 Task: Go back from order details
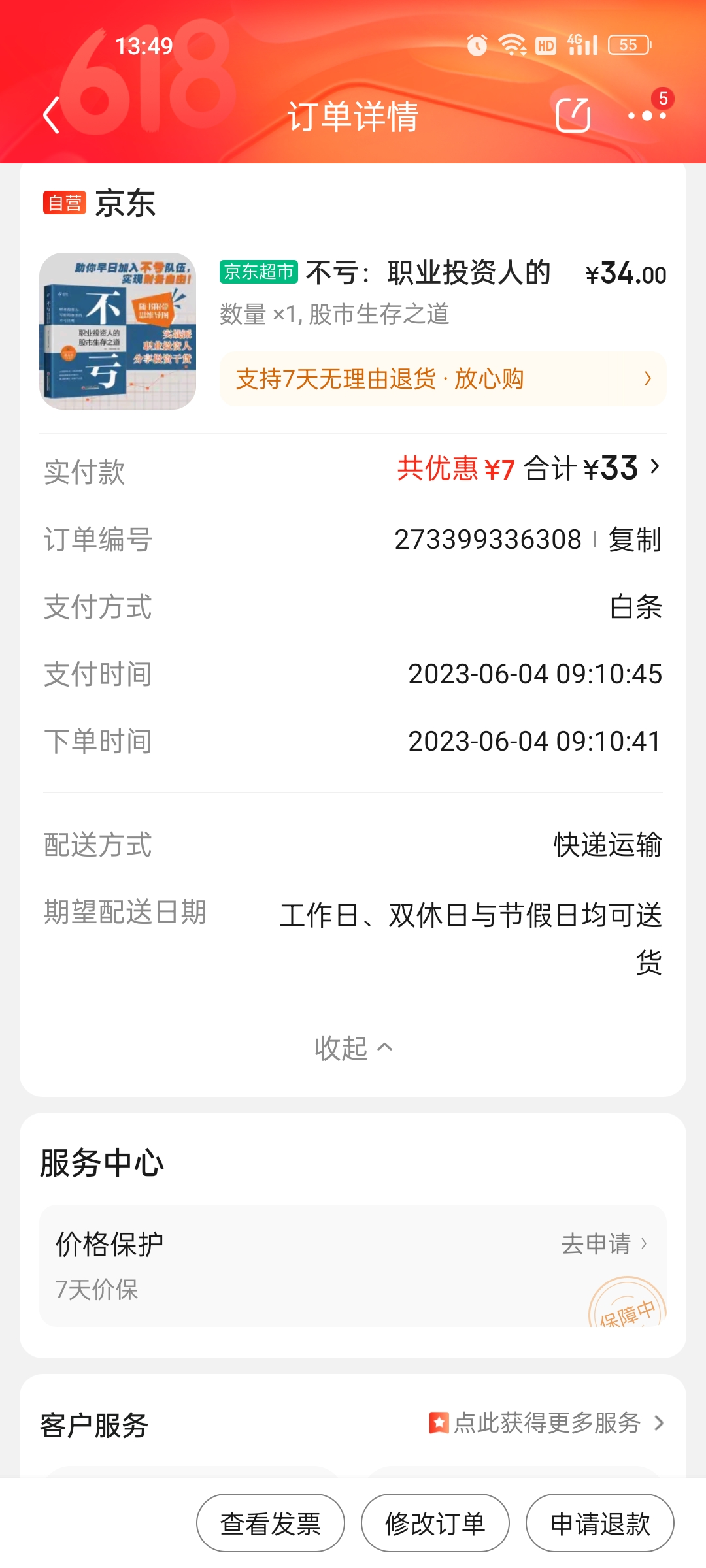(x=51, y=116)
